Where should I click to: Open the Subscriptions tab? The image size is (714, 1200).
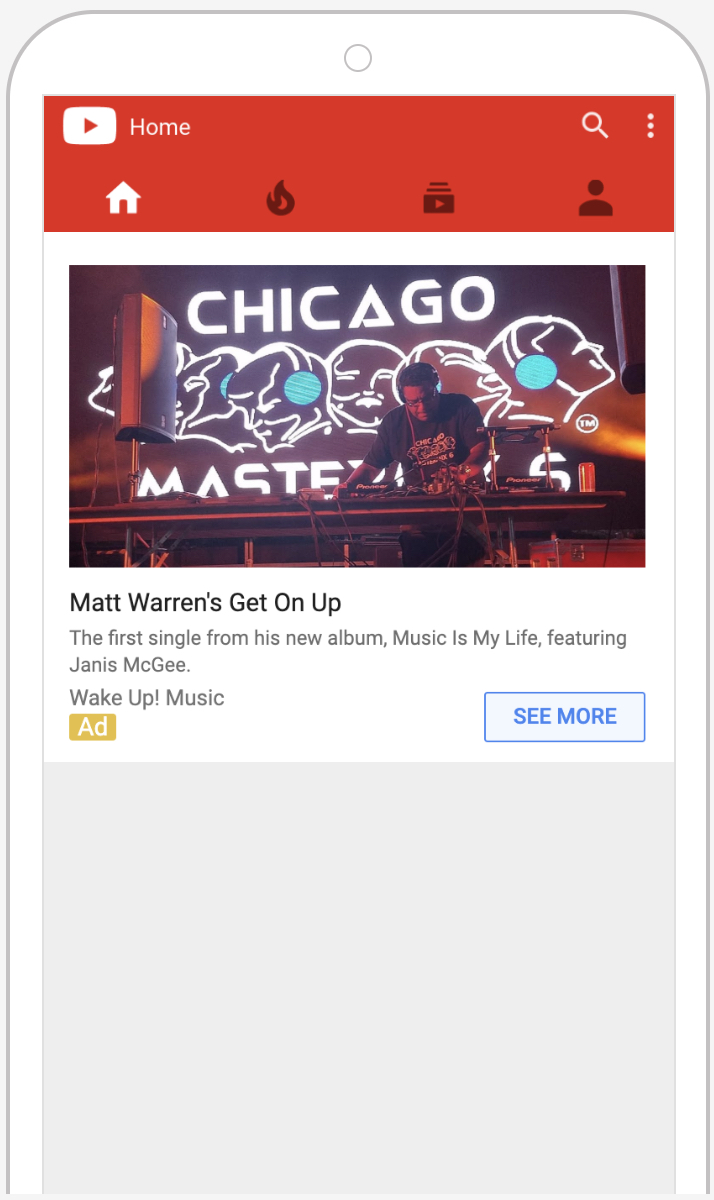pos(438,198)
